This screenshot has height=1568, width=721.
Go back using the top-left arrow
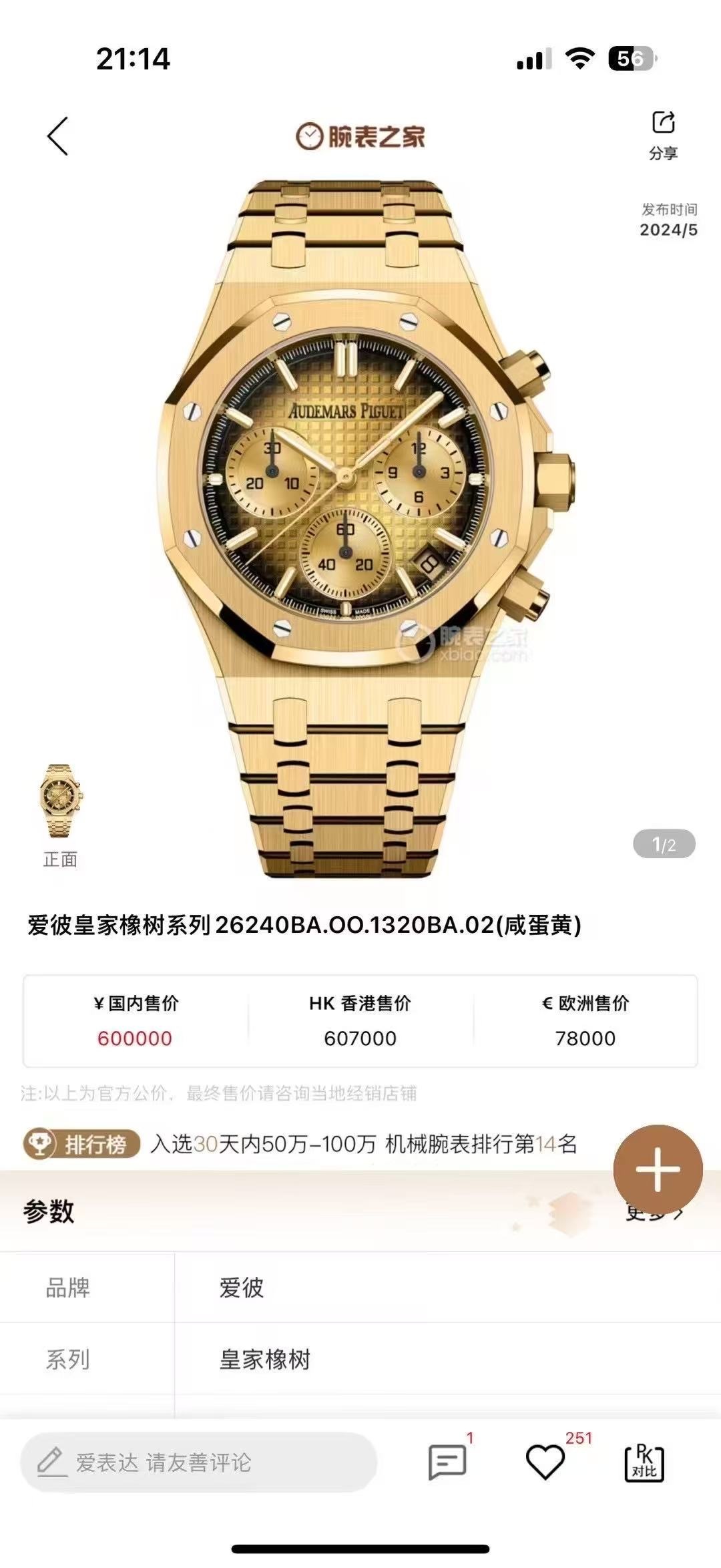pos(58,136)
